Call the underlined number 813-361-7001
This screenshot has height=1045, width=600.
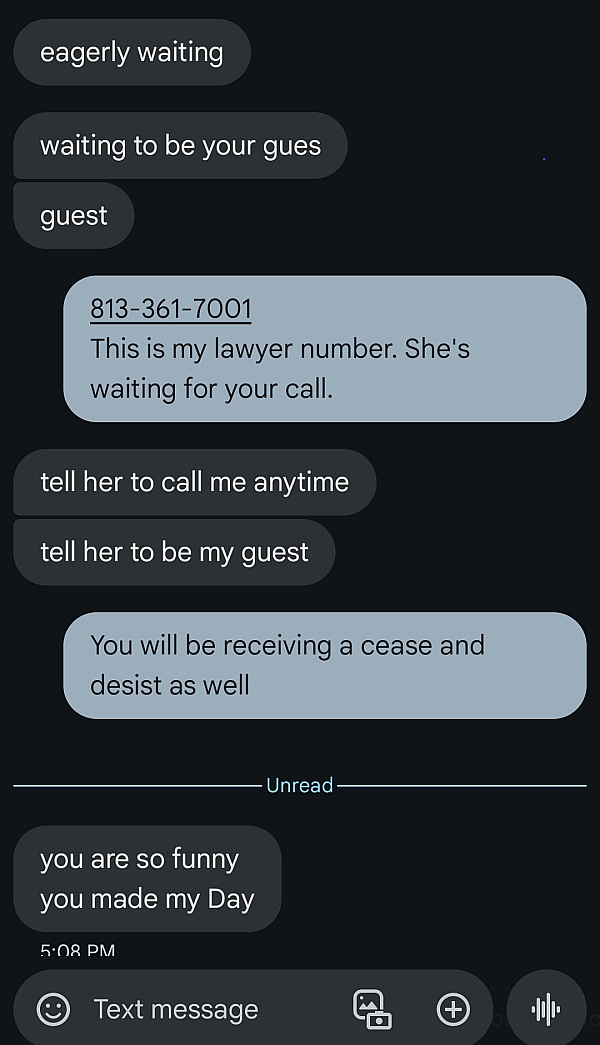(x=170, y=309)
